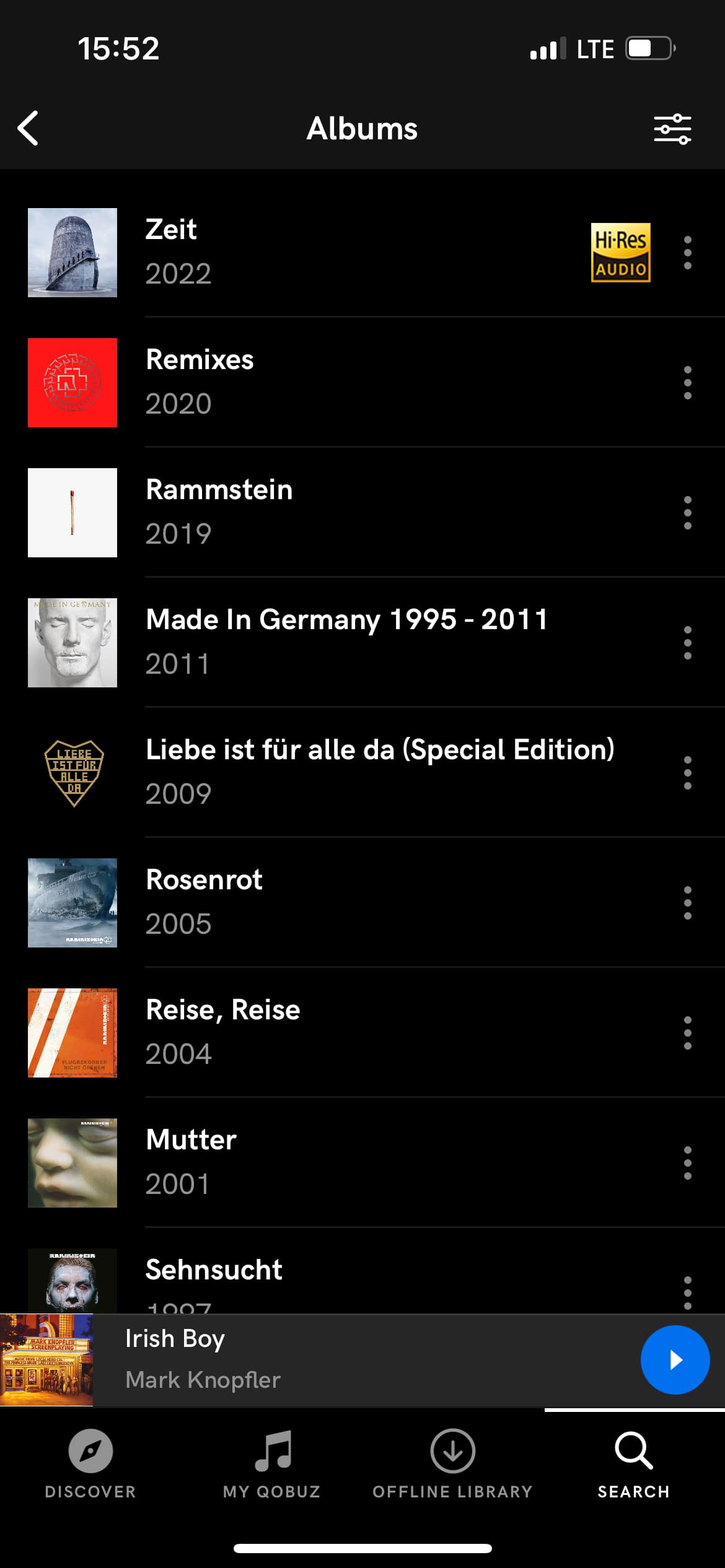Screen dimensions: 725x1568
Task: Play Irish Boy in the mini player
Action: point(674,1359)
